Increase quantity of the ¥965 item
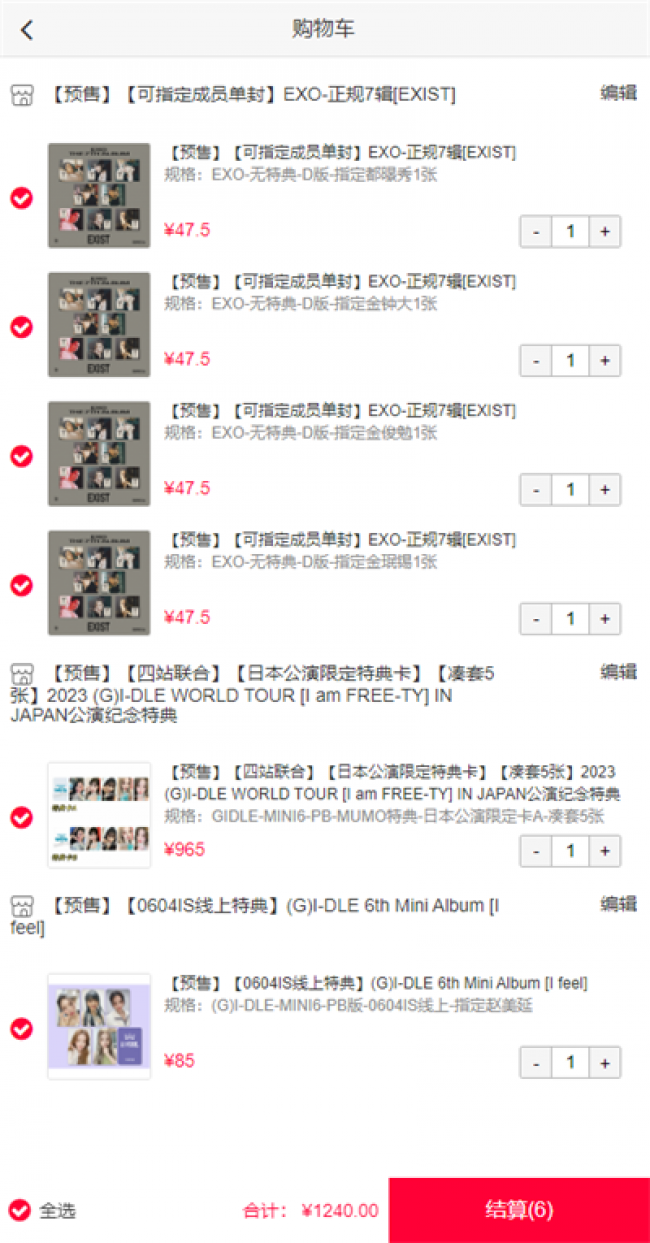This screenshot has width=650, height=1243. (604, 851)
